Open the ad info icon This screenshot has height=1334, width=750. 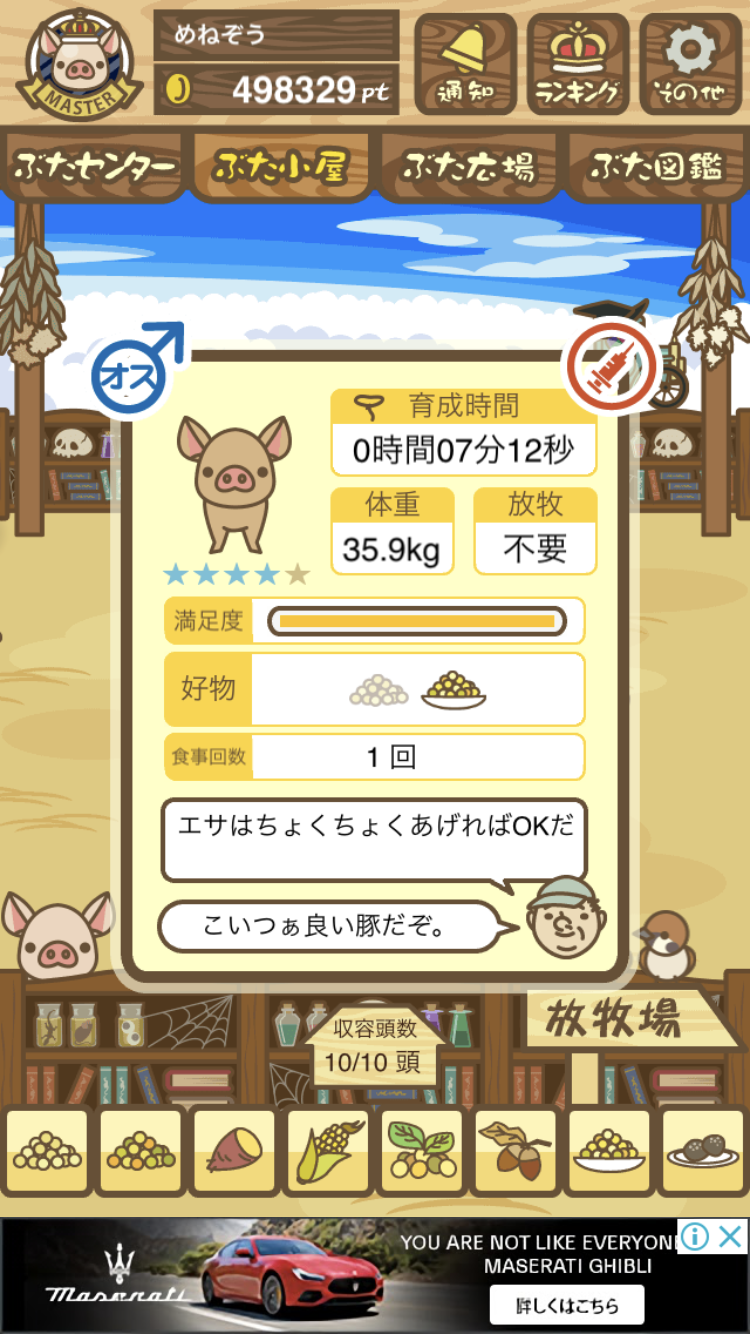point(696,1236)
